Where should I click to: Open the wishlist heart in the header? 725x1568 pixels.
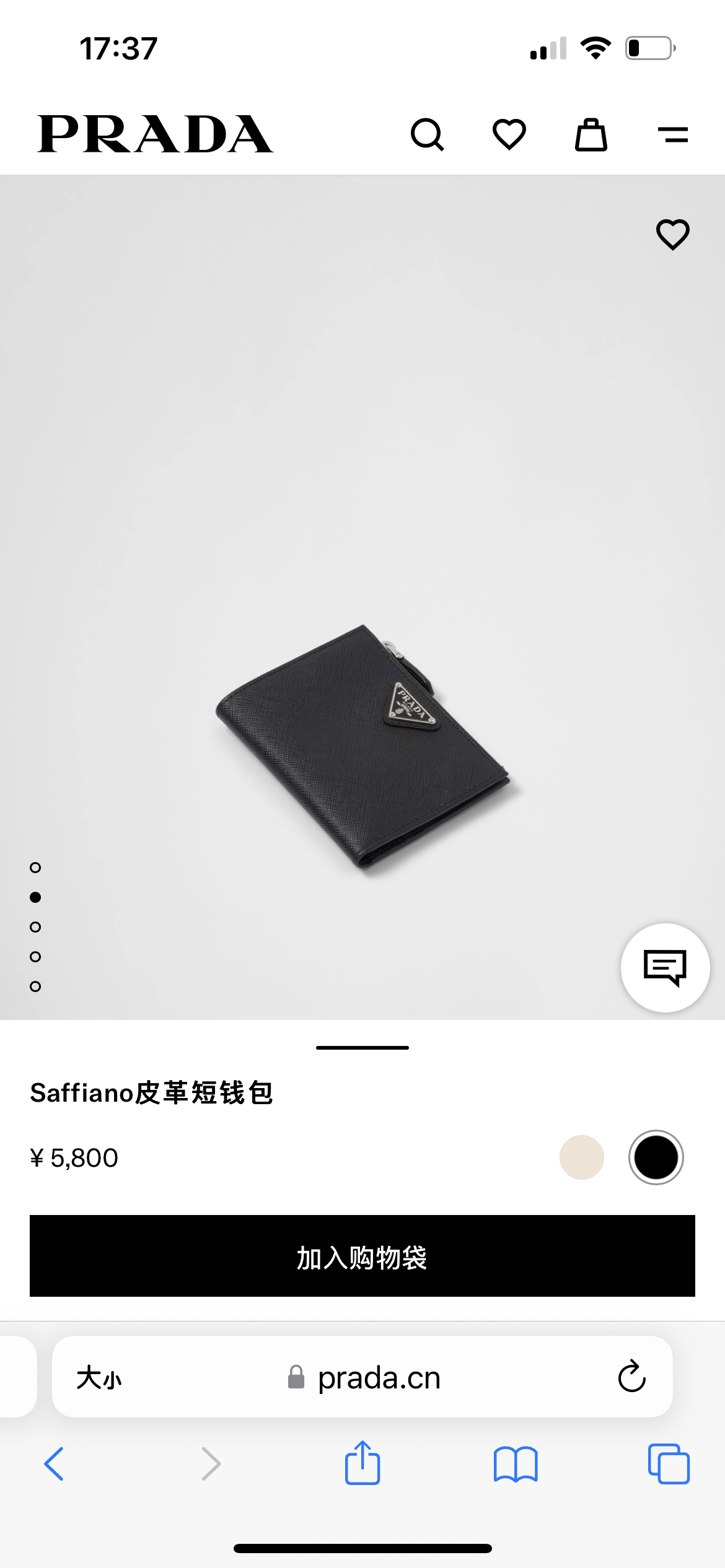point(509,134)
